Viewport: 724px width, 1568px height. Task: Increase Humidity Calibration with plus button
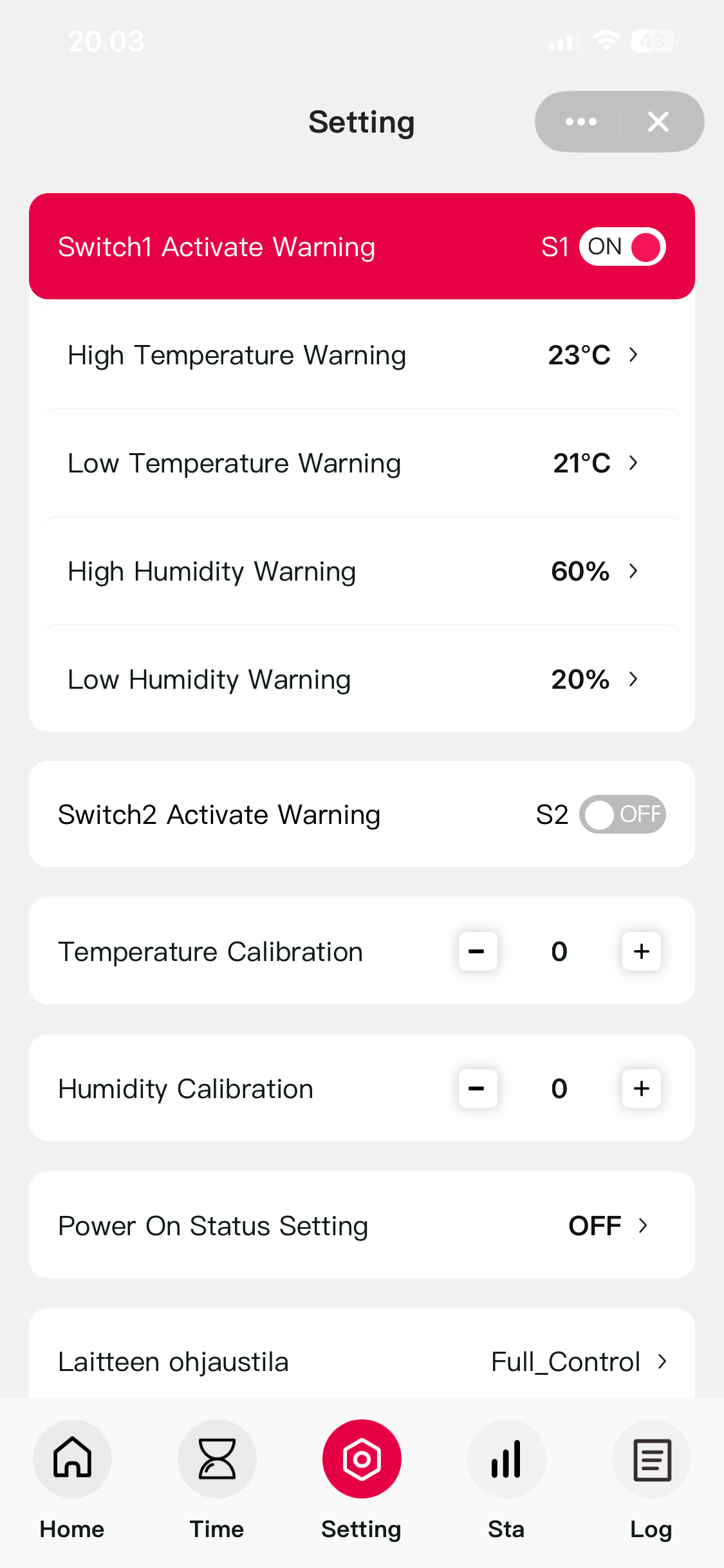click(641, 1088)
